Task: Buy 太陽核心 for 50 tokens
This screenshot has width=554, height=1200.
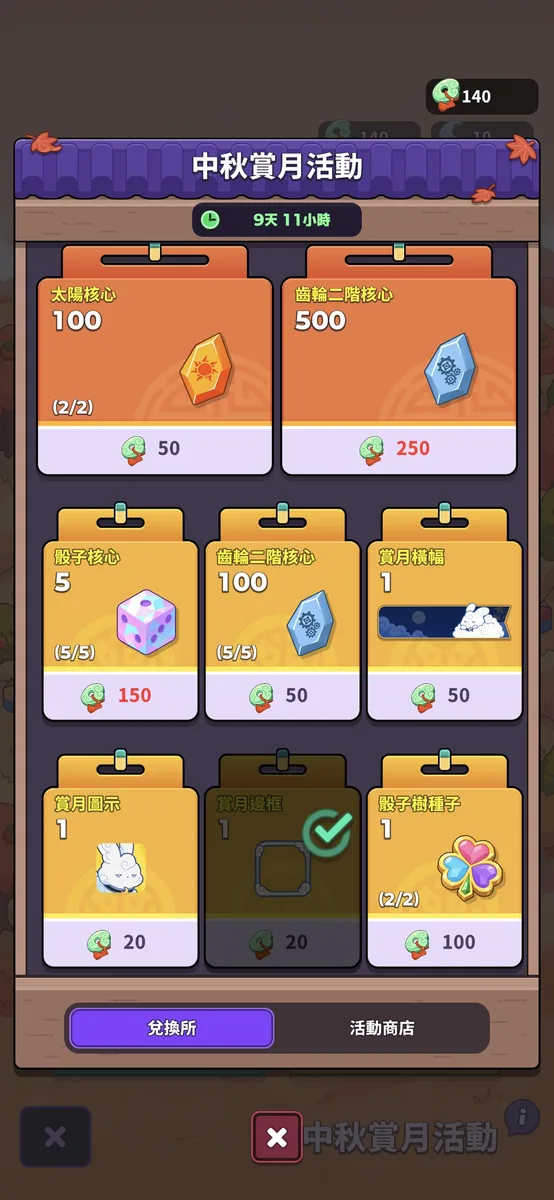Action: click(x=155, y=448)
